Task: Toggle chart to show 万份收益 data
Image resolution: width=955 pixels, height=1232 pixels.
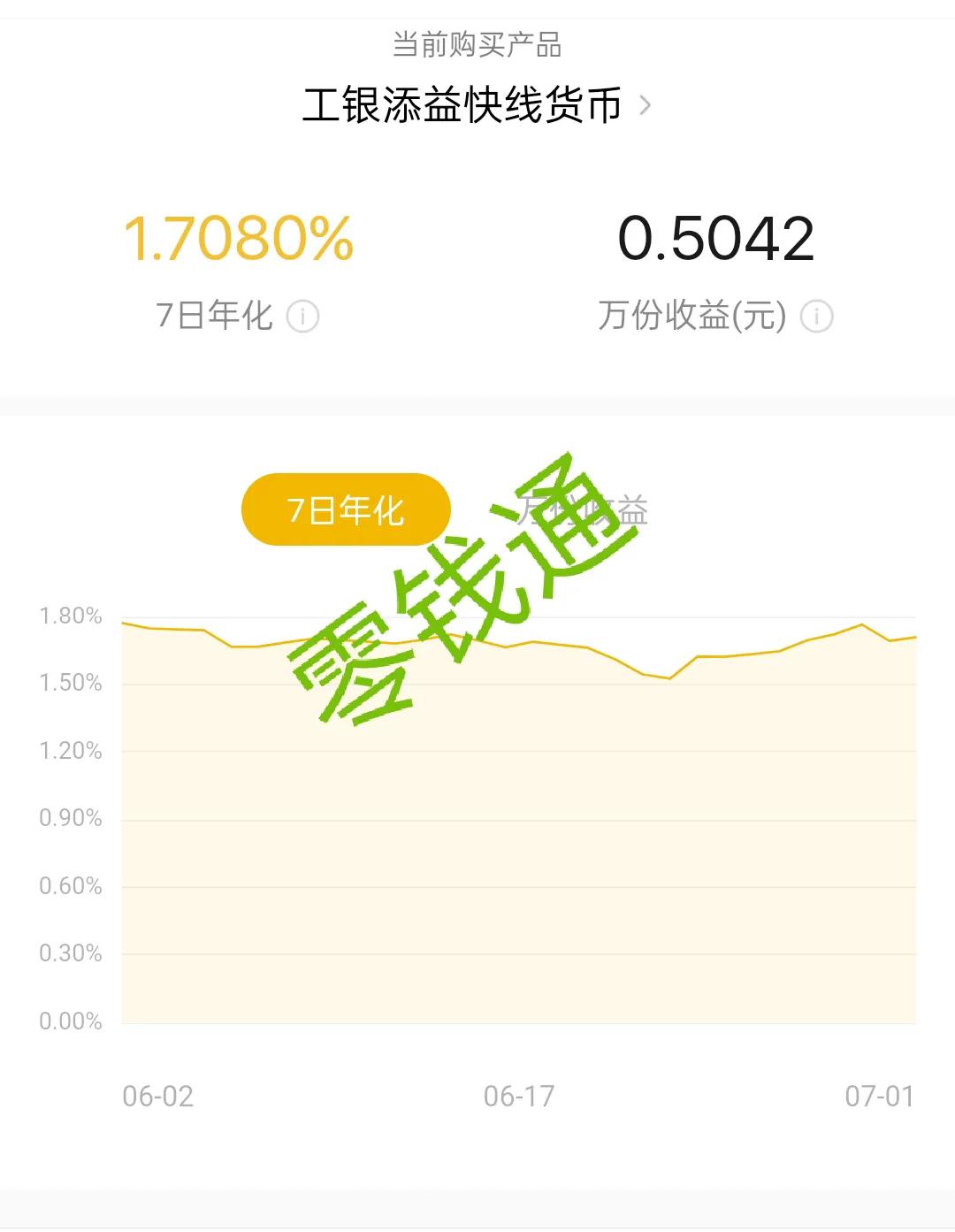Action: [x=584, y=509]
